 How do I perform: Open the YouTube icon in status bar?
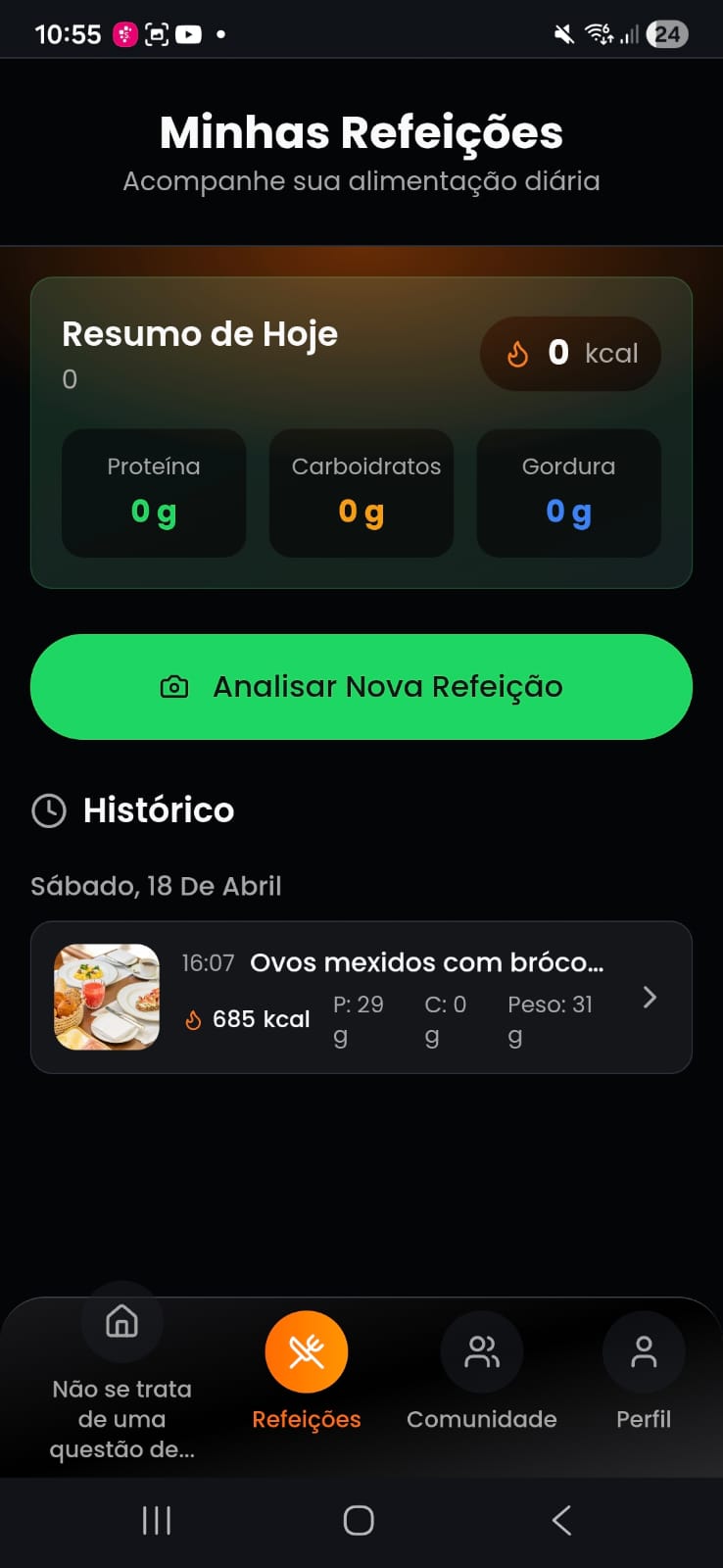[x=187, y=32]
